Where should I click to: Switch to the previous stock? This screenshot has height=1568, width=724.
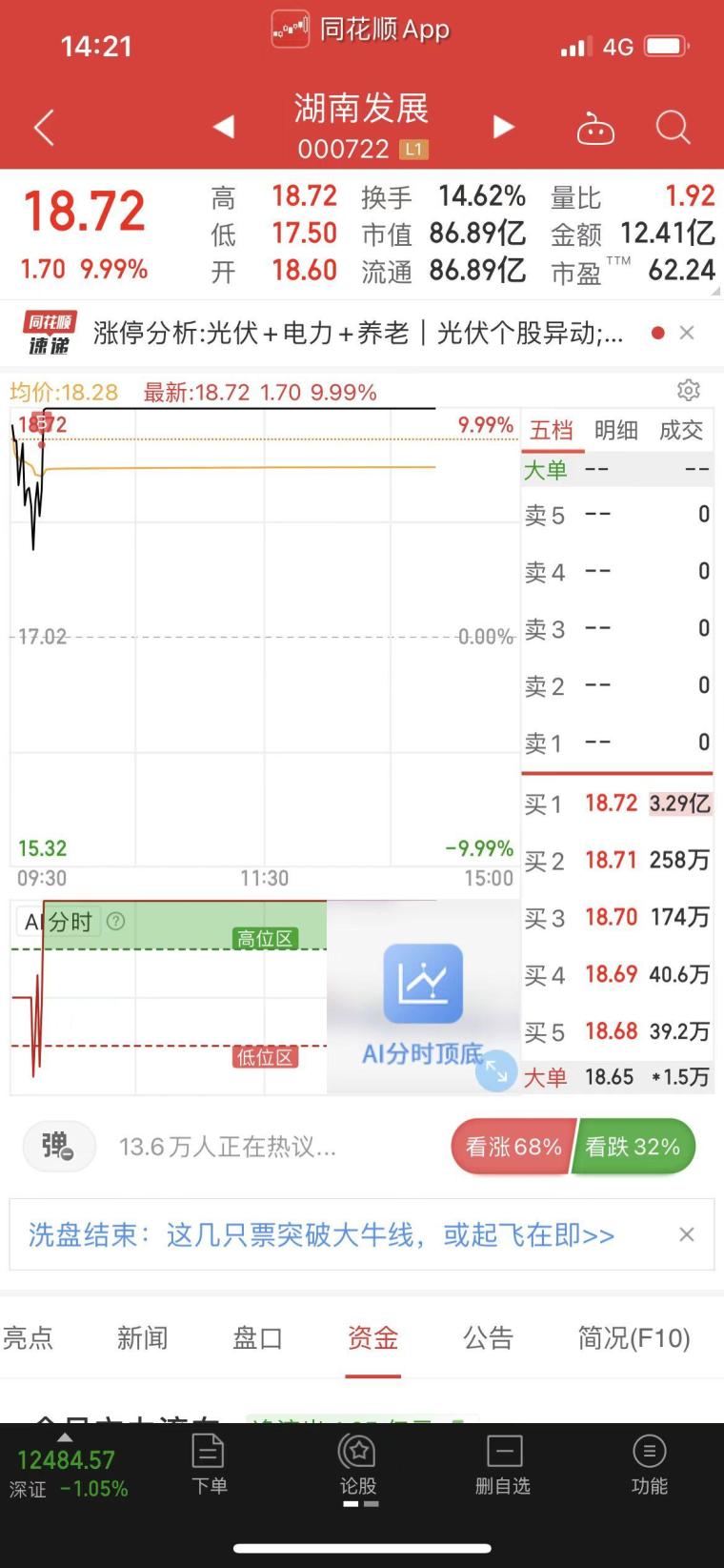(224, 127)
